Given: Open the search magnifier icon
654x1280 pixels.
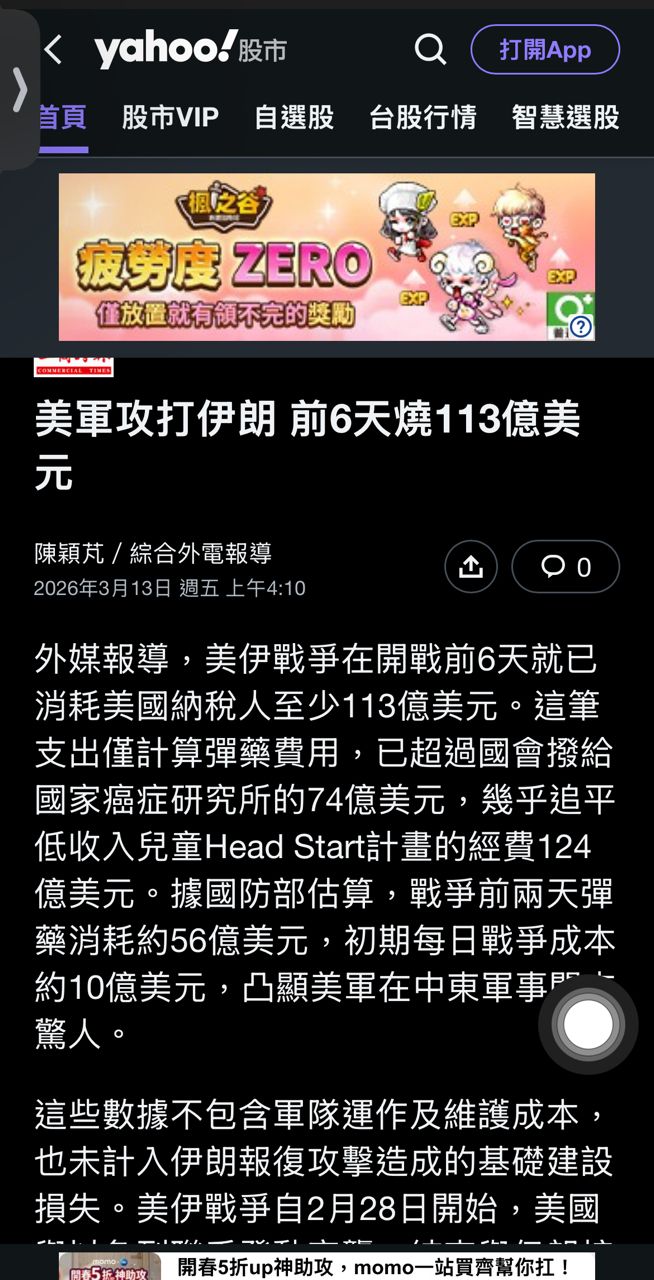Looking at the screenshot, I should point(430,49).
